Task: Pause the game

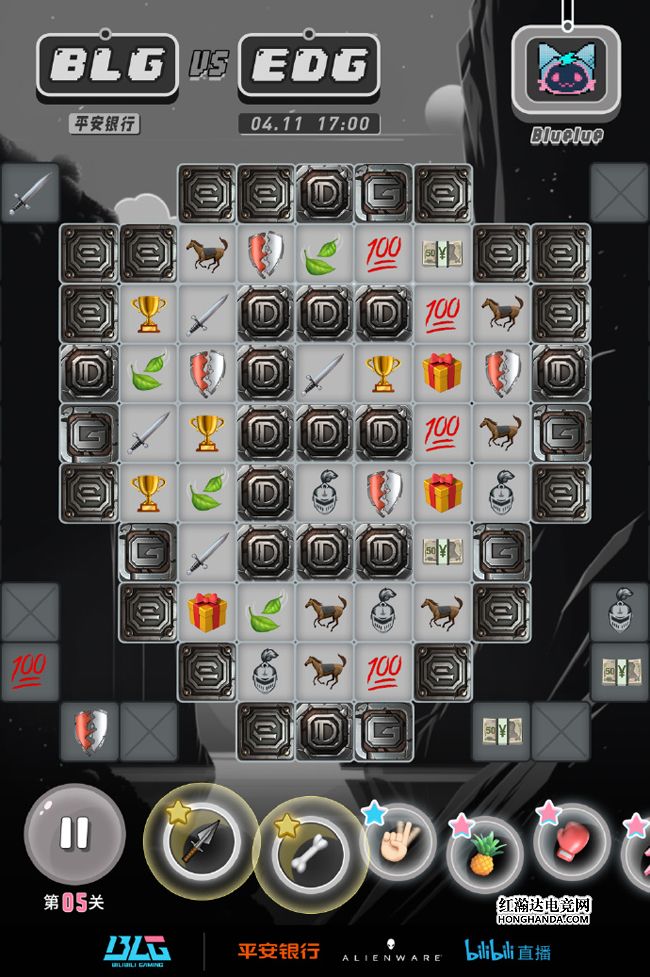Action: [x=74, y=832]
